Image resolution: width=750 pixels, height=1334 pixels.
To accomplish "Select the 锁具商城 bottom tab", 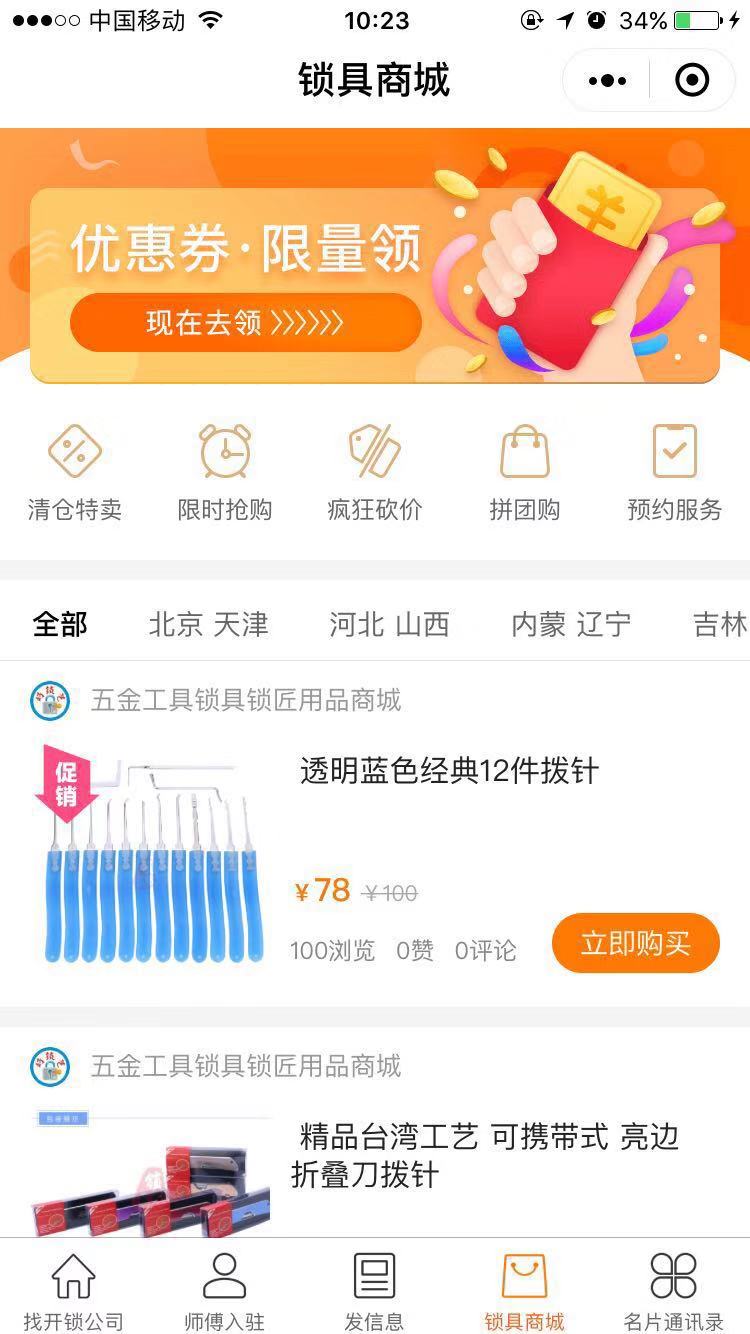I will 524,1291.
